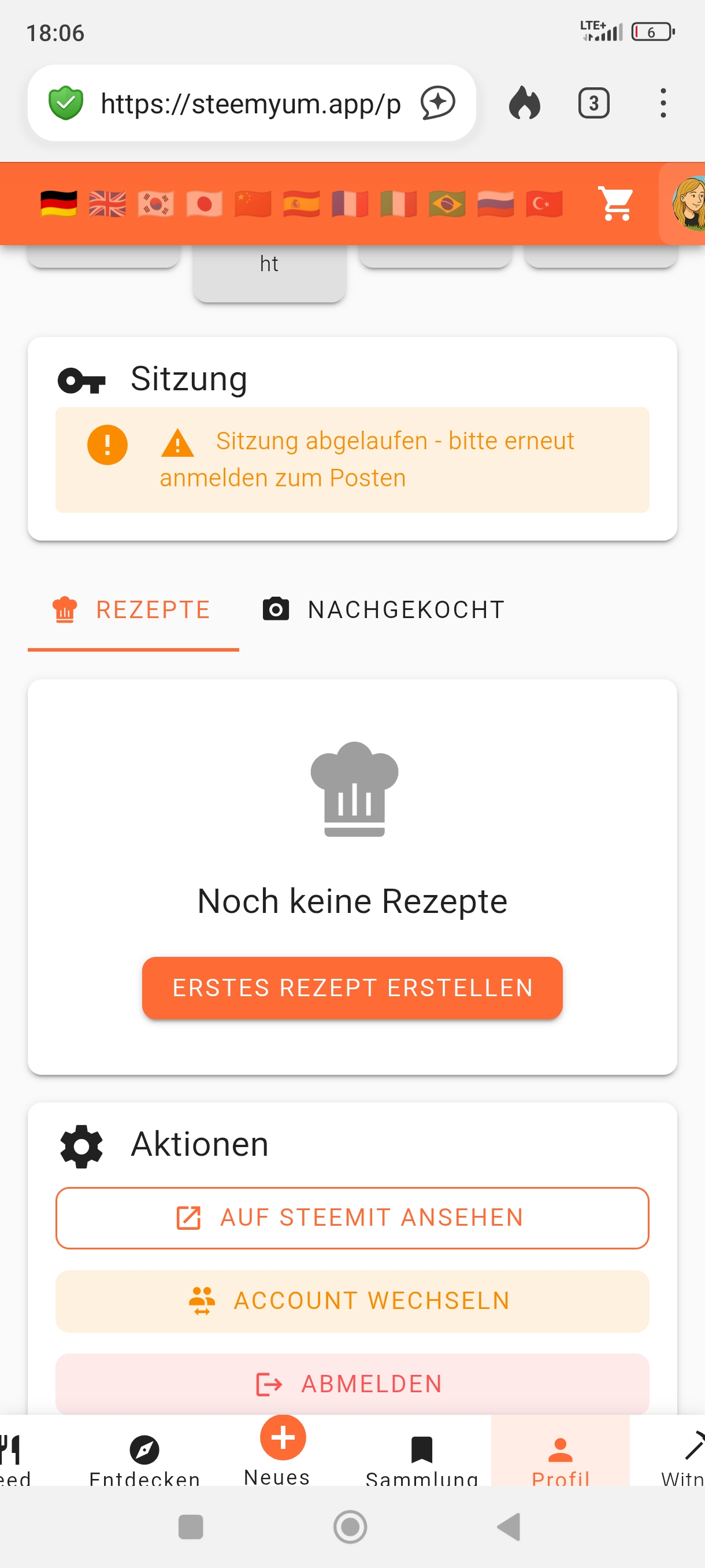Screen dimensions: 705x1568
Task: Choose the Turkish flag language
Action: (544, 204)
